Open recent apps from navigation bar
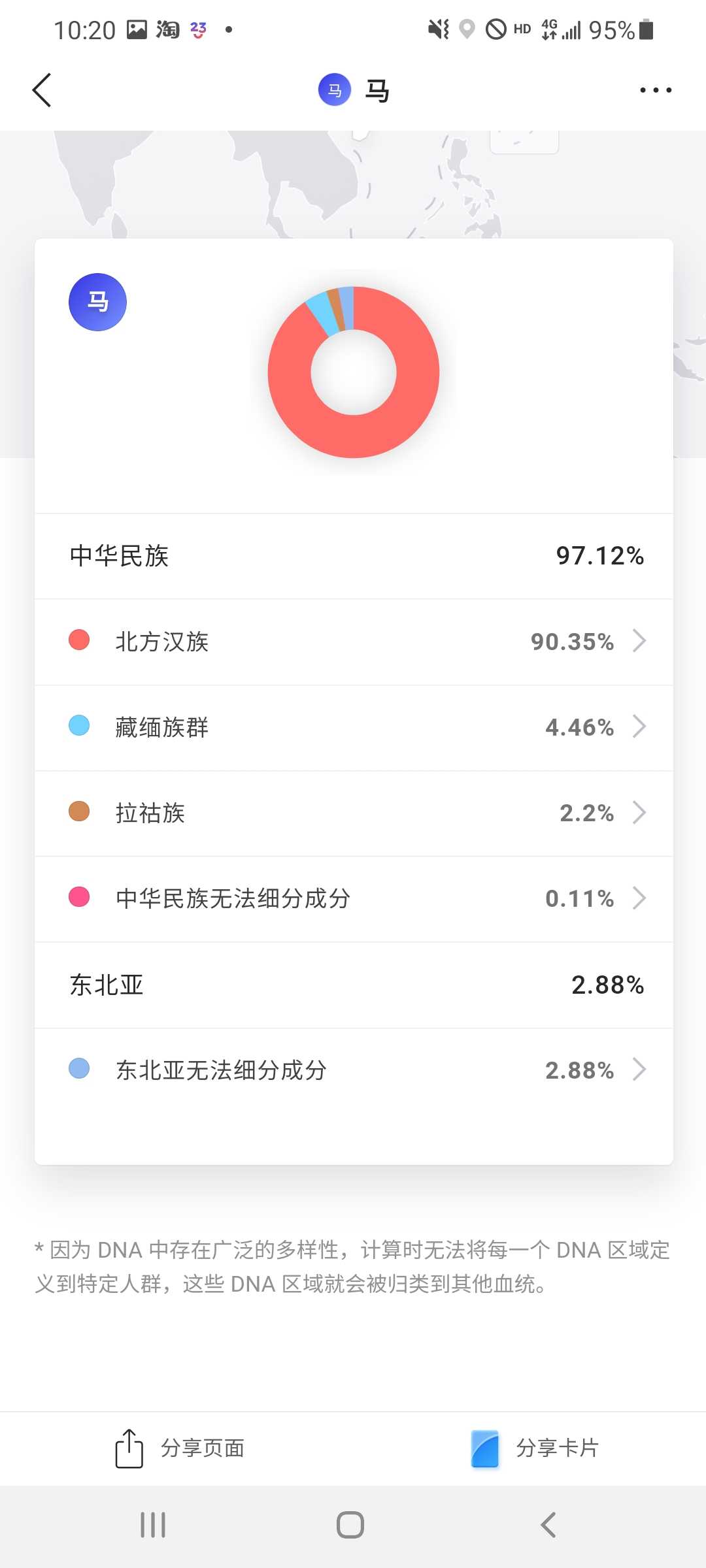Screen dimensions: 706x1568 pyautogui.click(x=153, y=1526)
